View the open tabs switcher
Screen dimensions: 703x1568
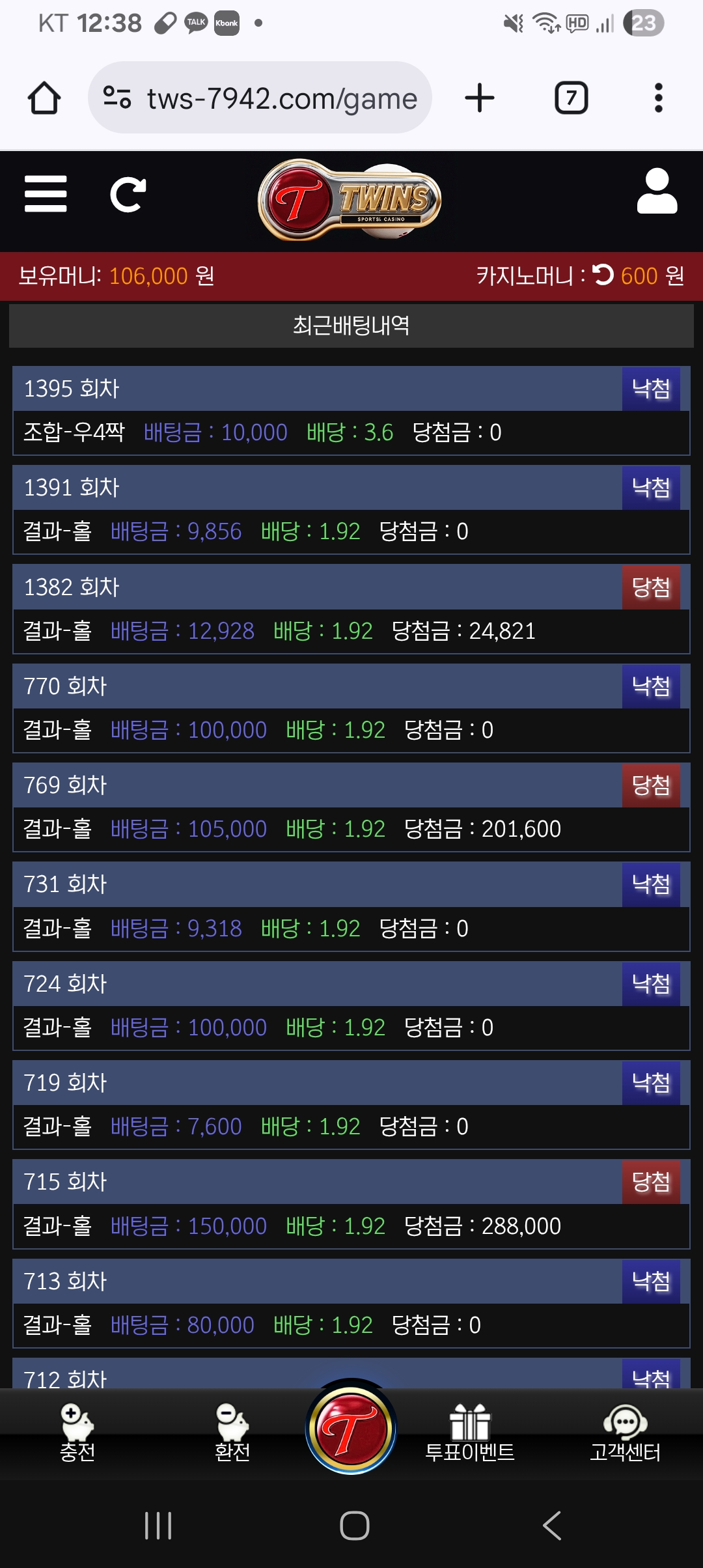(x=571, y=98)
